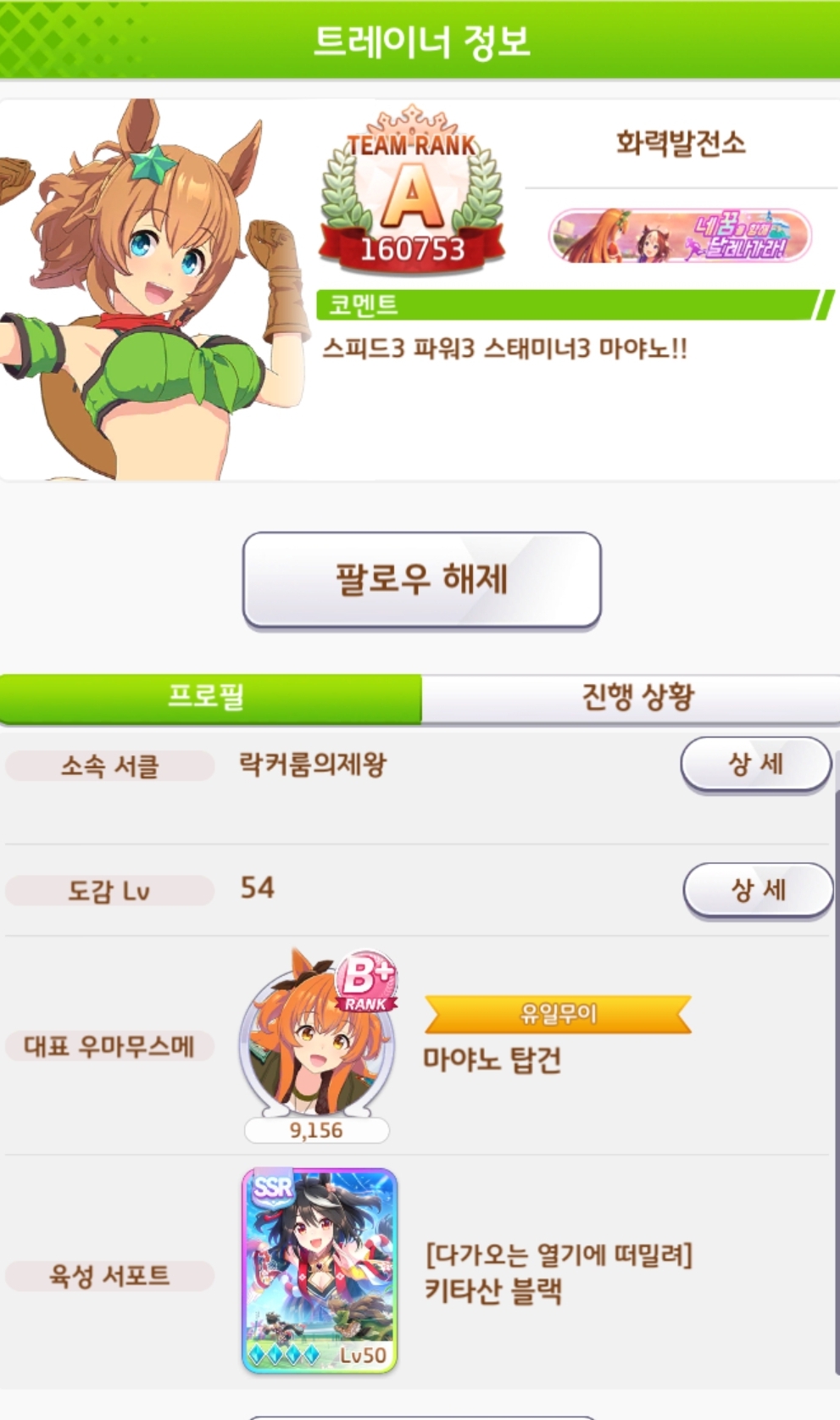This screenshot has width=840, height=1420.
Task: Switch to the 진행 상황 tab
Action: [x=637, y=698]
